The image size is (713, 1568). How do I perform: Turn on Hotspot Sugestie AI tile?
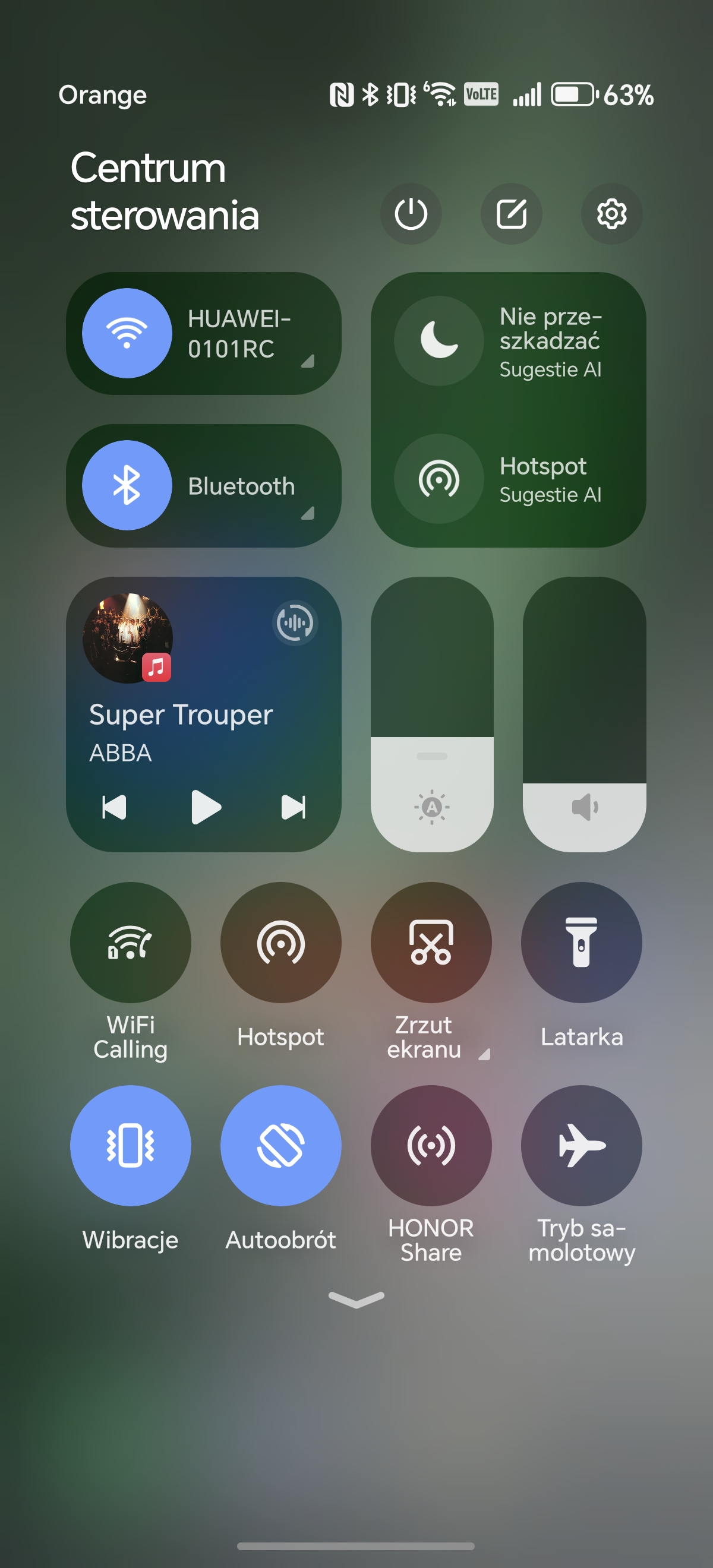(x=438, y=479)
